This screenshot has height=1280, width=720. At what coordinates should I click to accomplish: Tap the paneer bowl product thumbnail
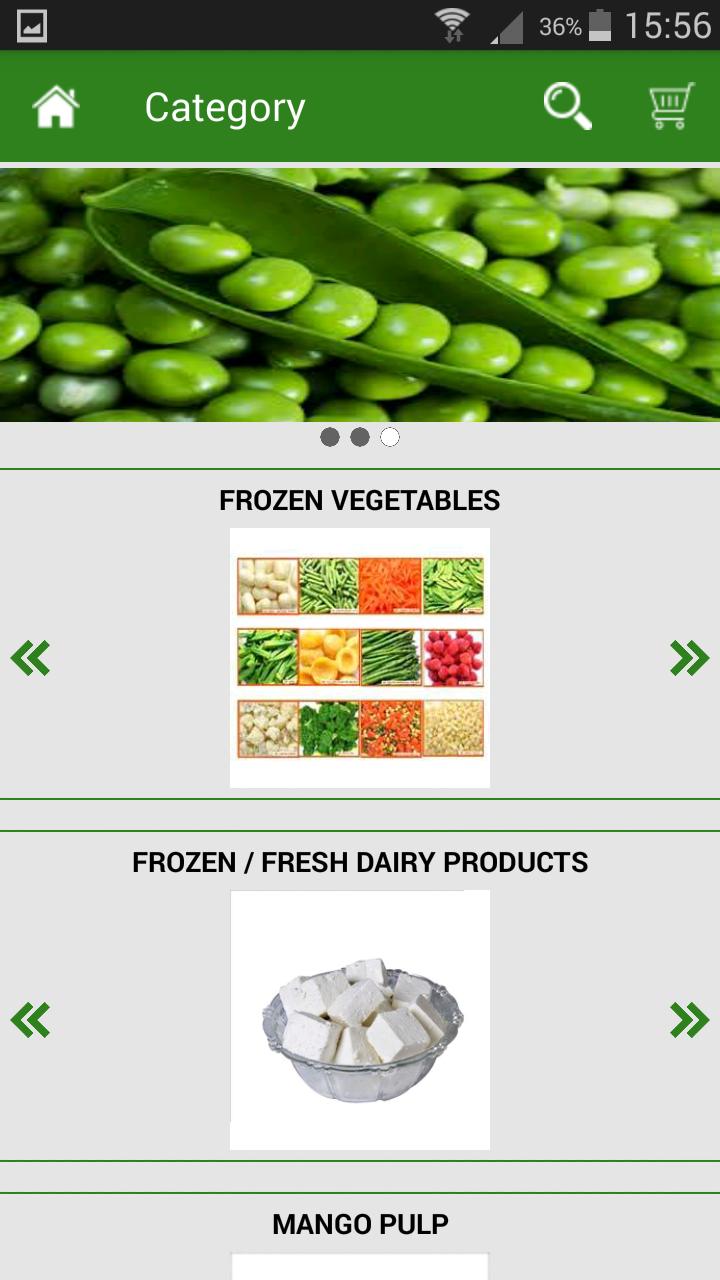[360, 1020]
